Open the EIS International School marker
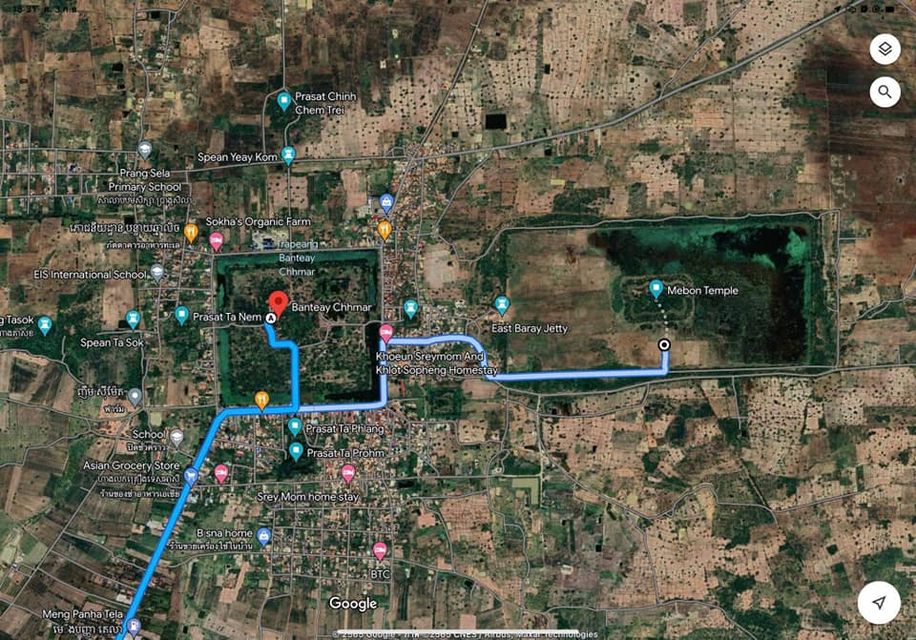 click(x=157, y=273)
